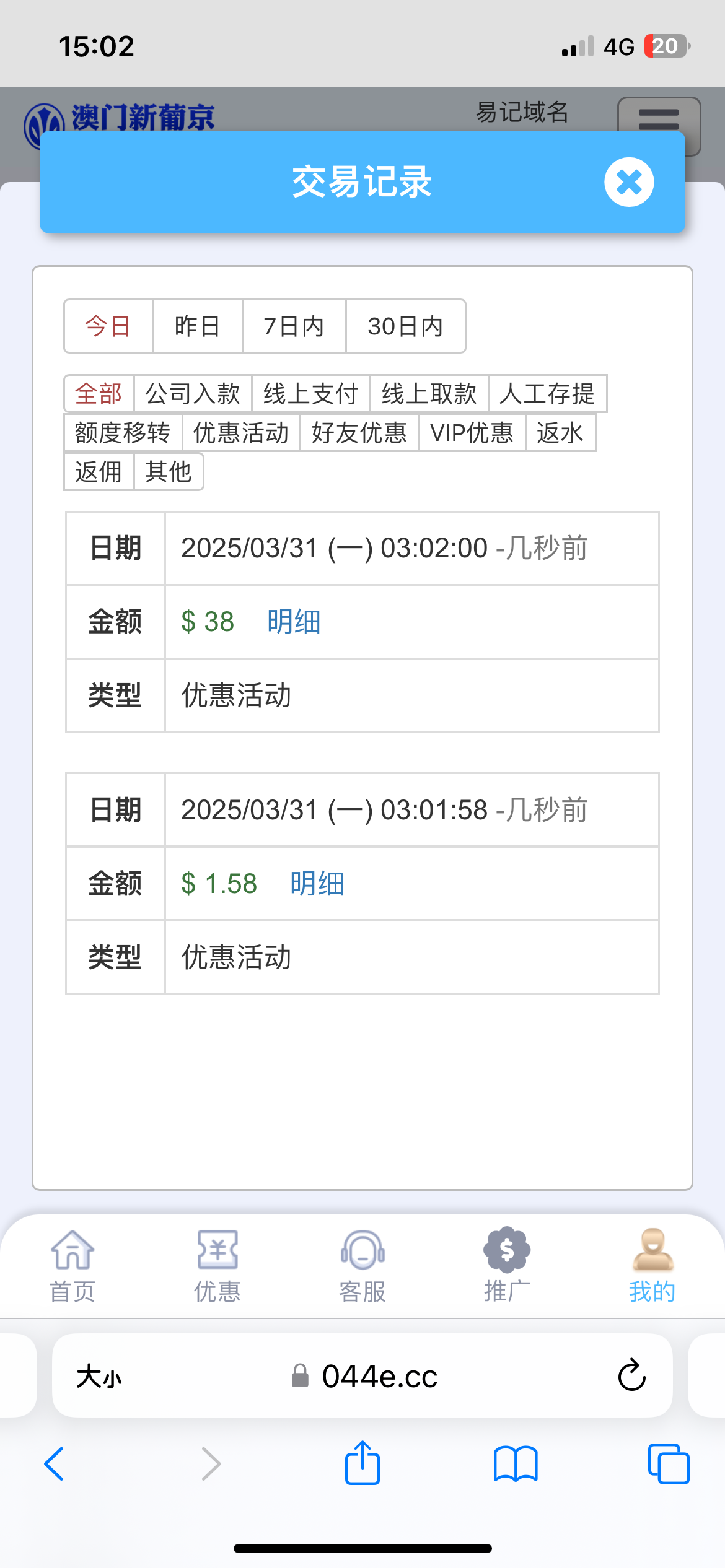Switch to the 昨日 date filter

[x=198, y=326]
